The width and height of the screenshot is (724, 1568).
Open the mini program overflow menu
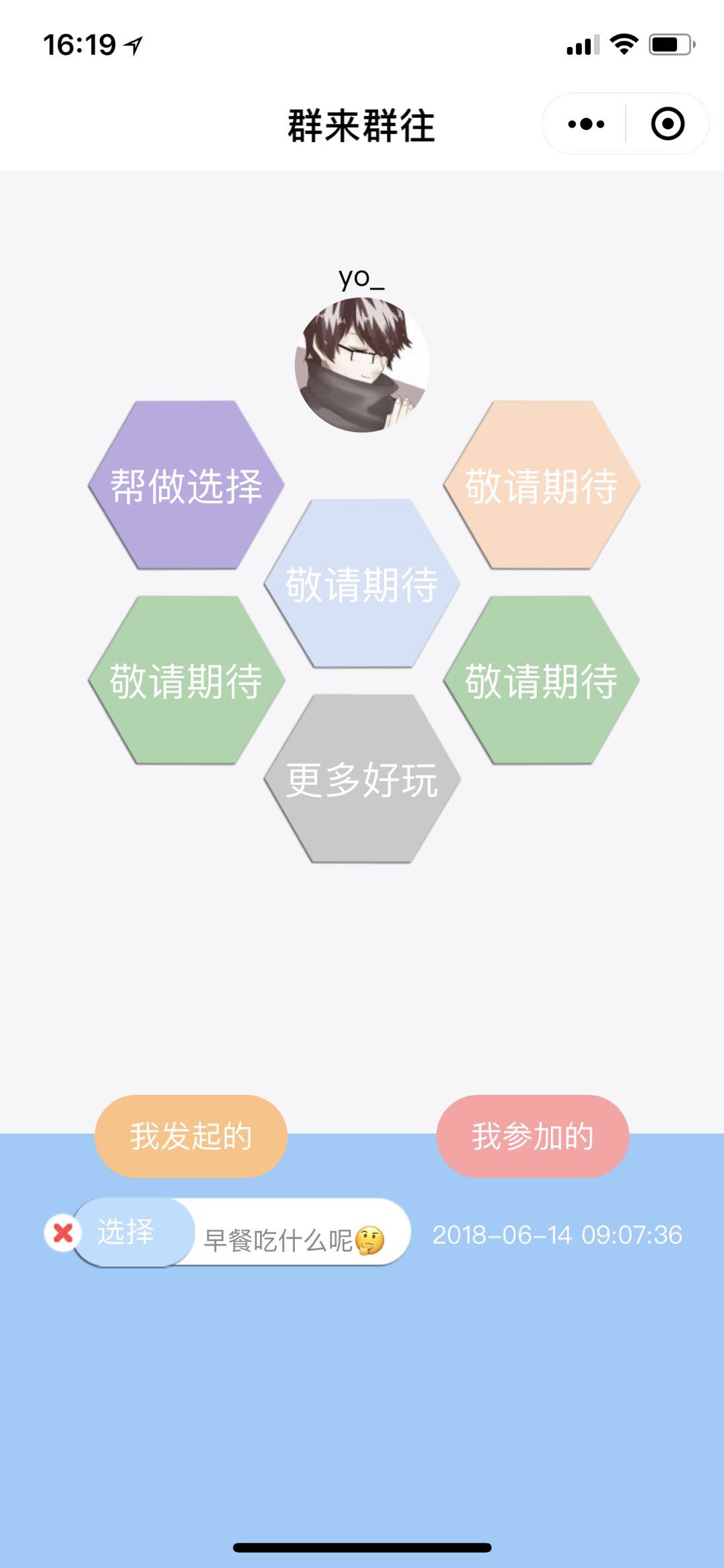586,124
